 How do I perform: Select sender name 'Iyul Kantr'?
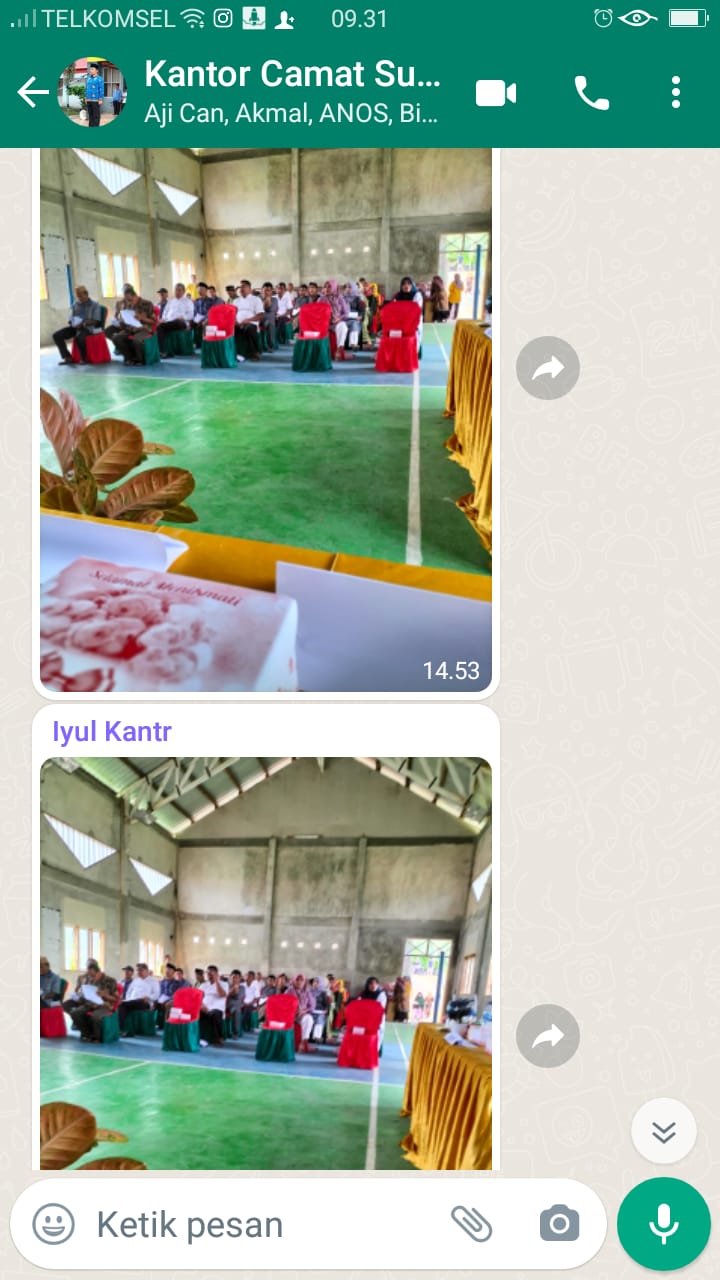tap(110, 732)
